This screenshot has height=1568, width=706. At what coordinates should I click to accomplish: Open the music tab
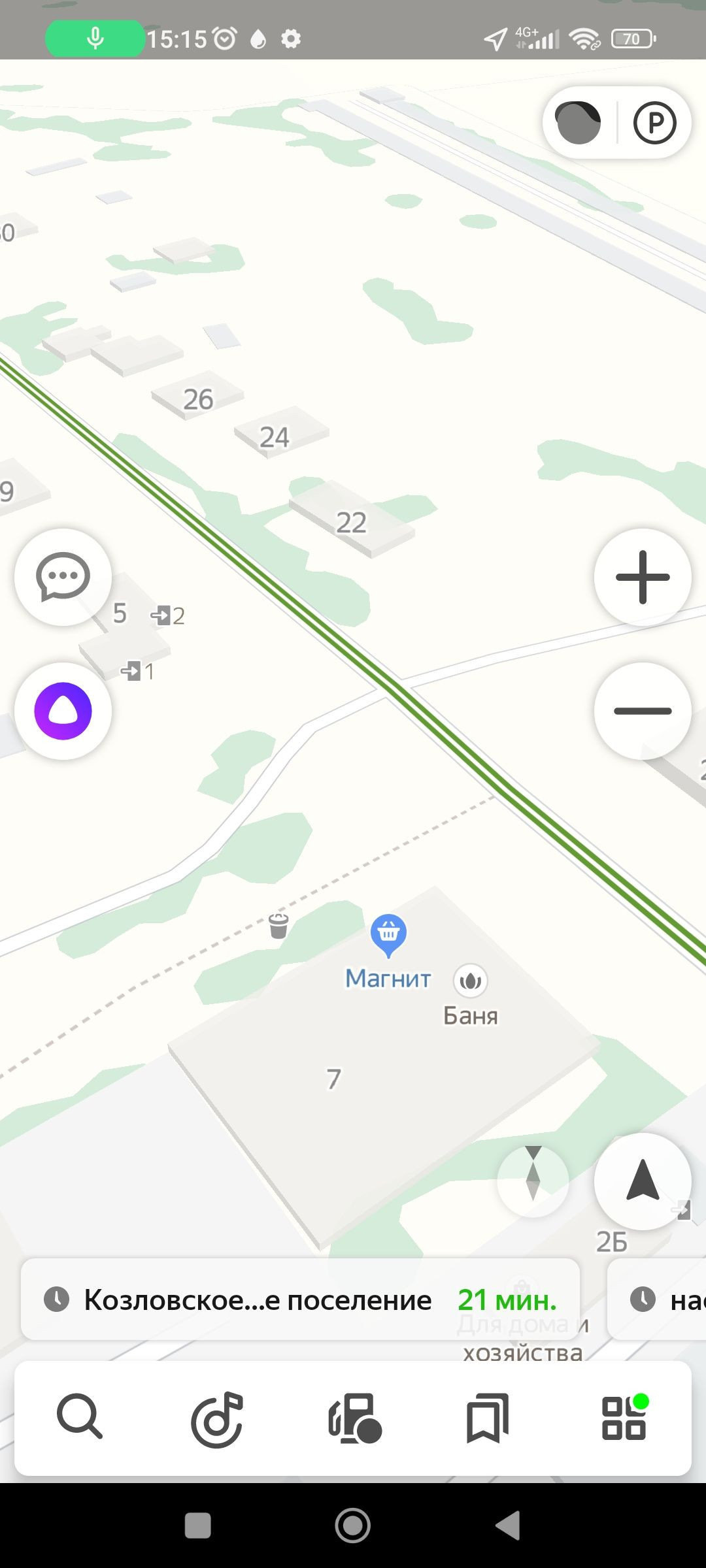[217, 1418]
